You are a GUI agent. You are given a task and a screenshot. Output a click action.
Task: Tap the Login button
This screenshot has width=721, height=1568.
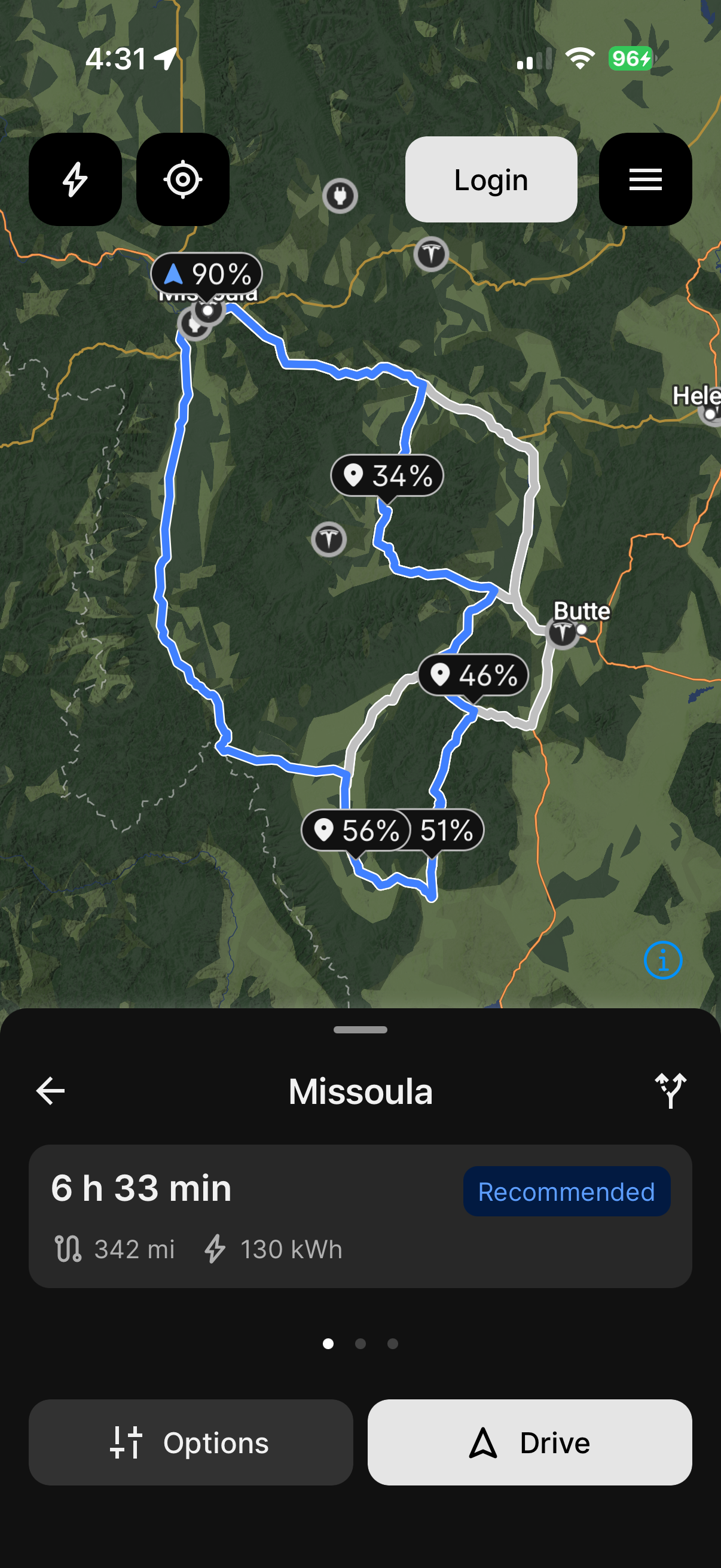[x=491, y=179]
